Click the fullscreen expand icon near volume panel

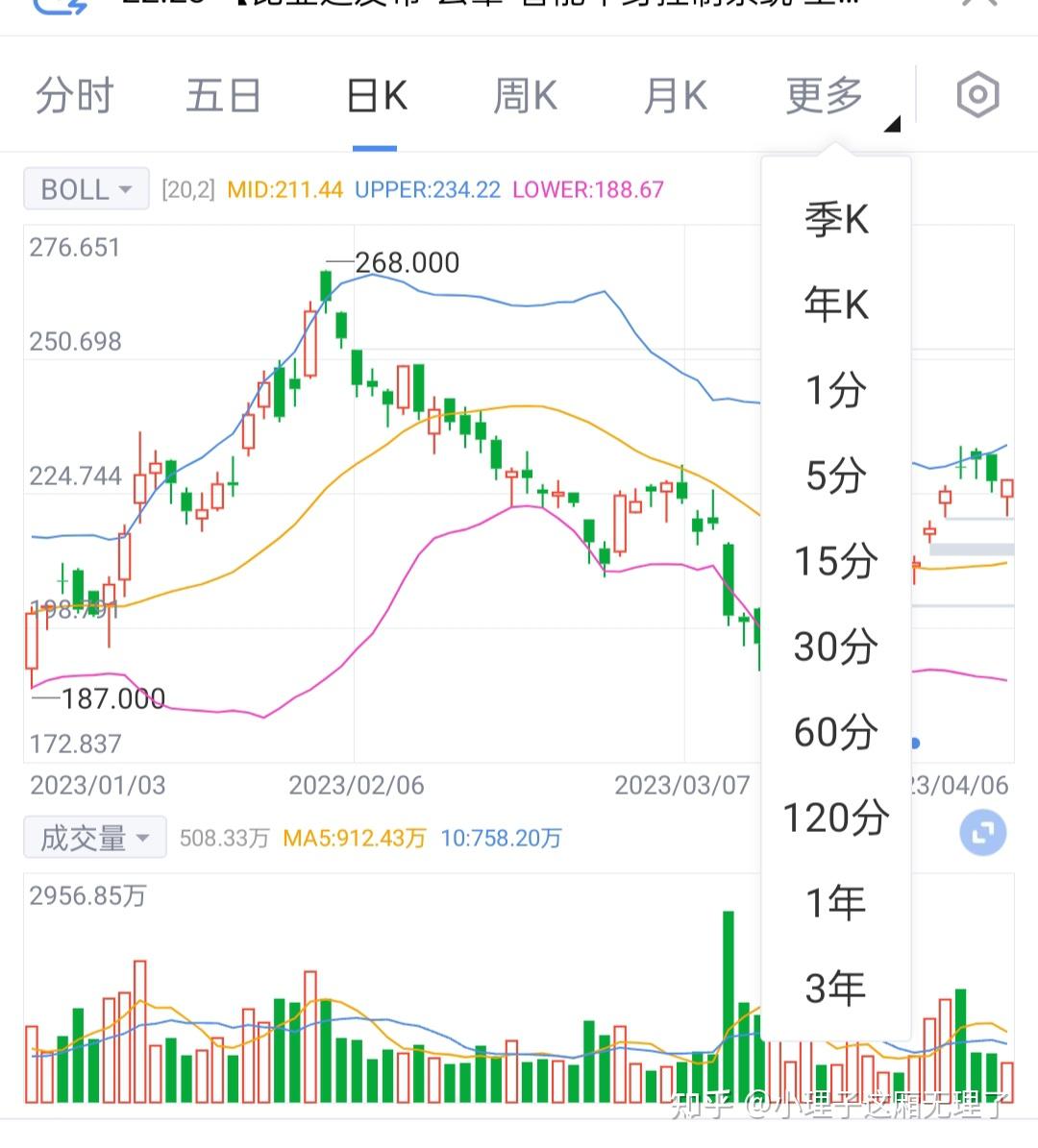point(980,832)
